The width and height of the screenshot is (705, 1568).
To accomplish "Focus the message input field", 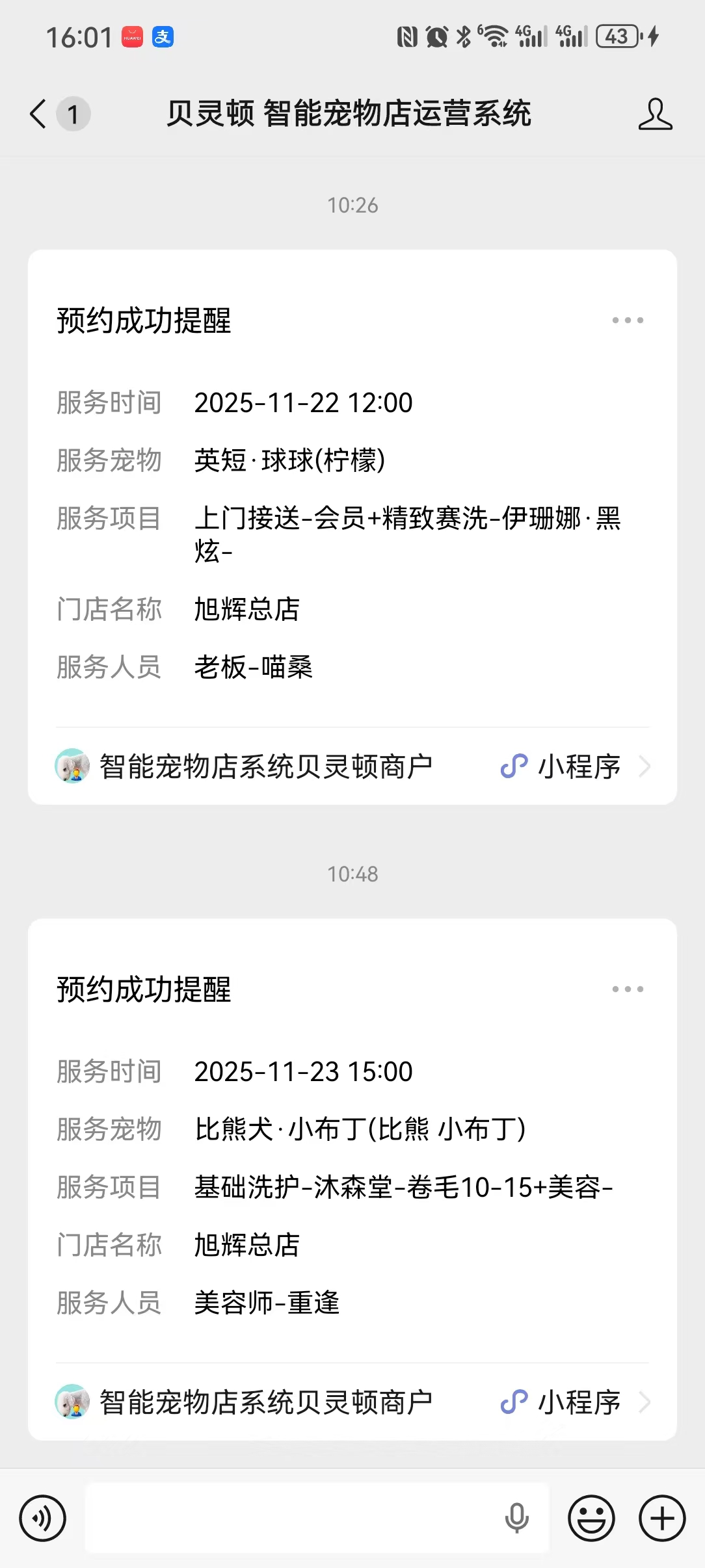I will pos(293,1519).
